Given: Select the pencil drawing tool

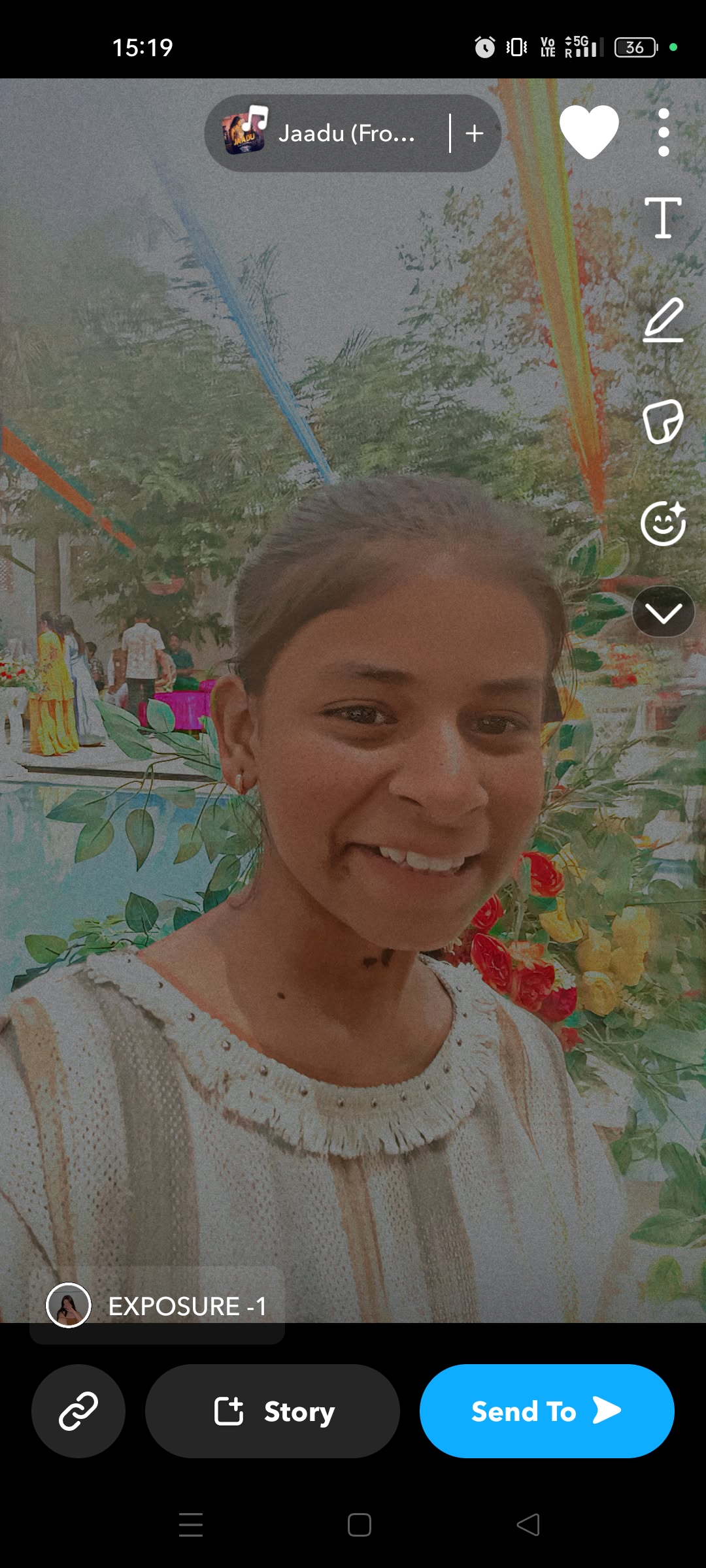Looking at the screenshot, I should point(663,320).
